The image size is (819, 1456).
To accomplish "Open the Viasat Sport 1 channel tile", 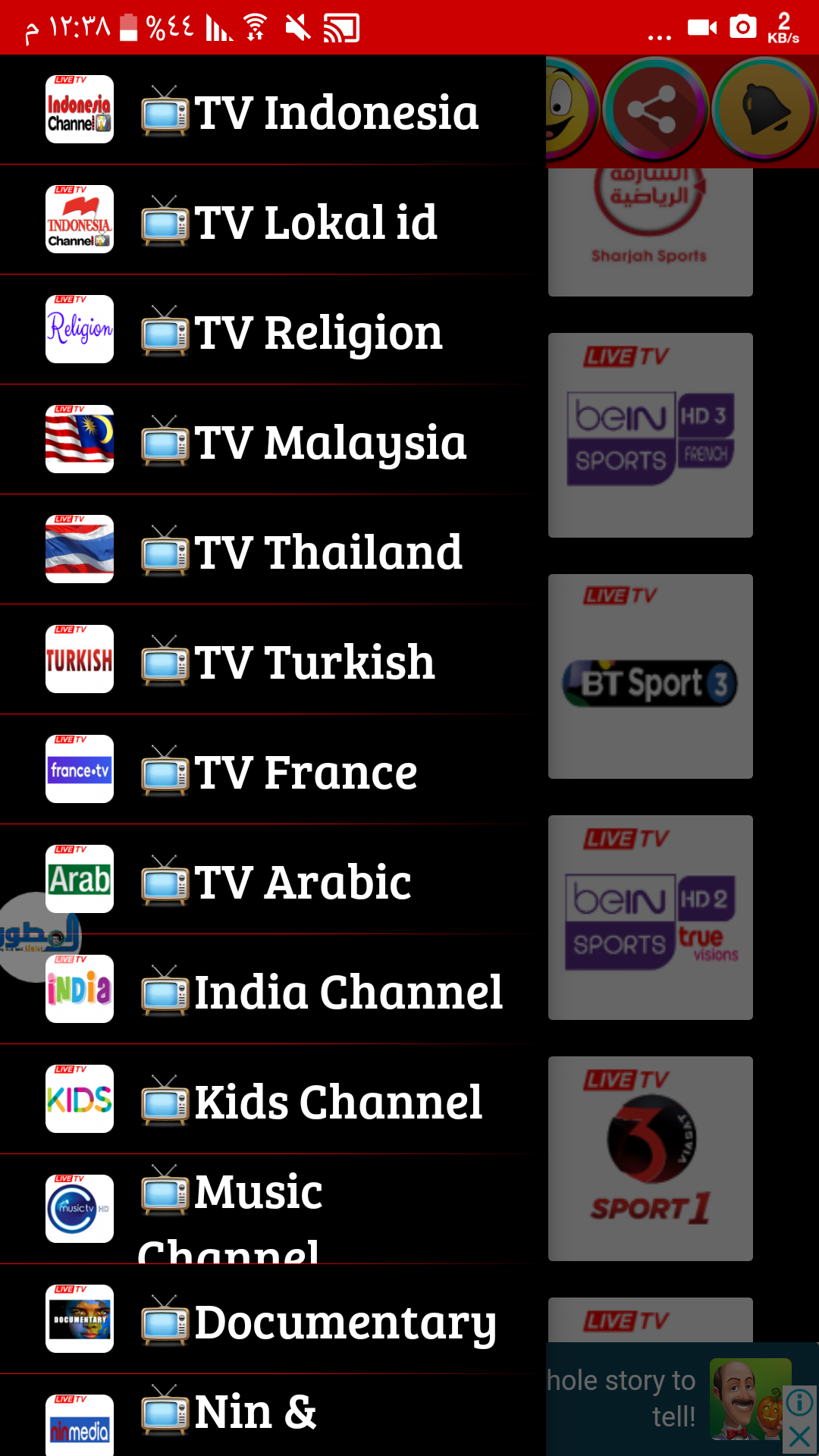I will coord(650,1159).
